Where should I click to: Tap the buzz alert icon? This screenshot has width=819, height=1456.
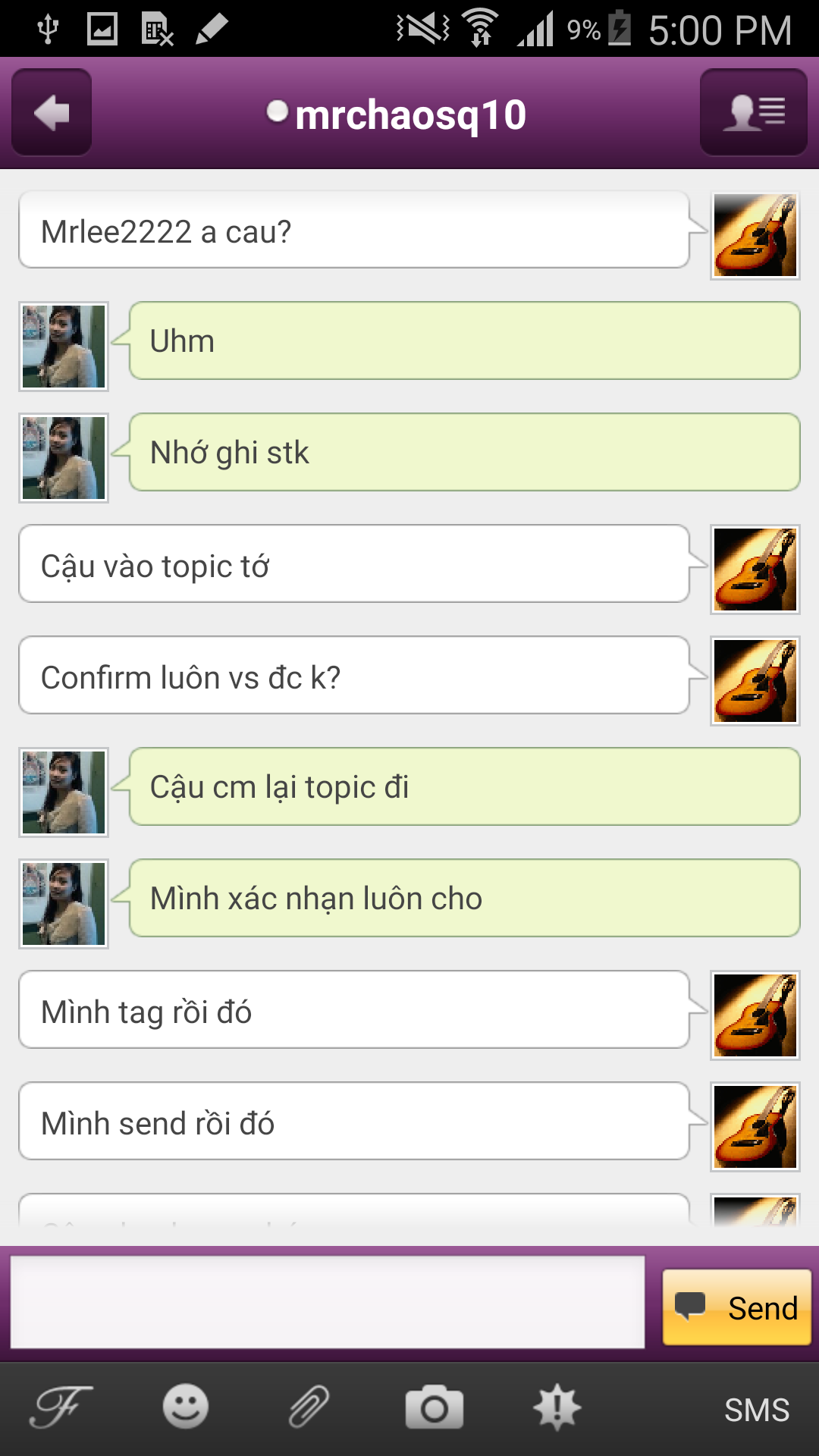pyautogui.click(x=557, y=1407)
